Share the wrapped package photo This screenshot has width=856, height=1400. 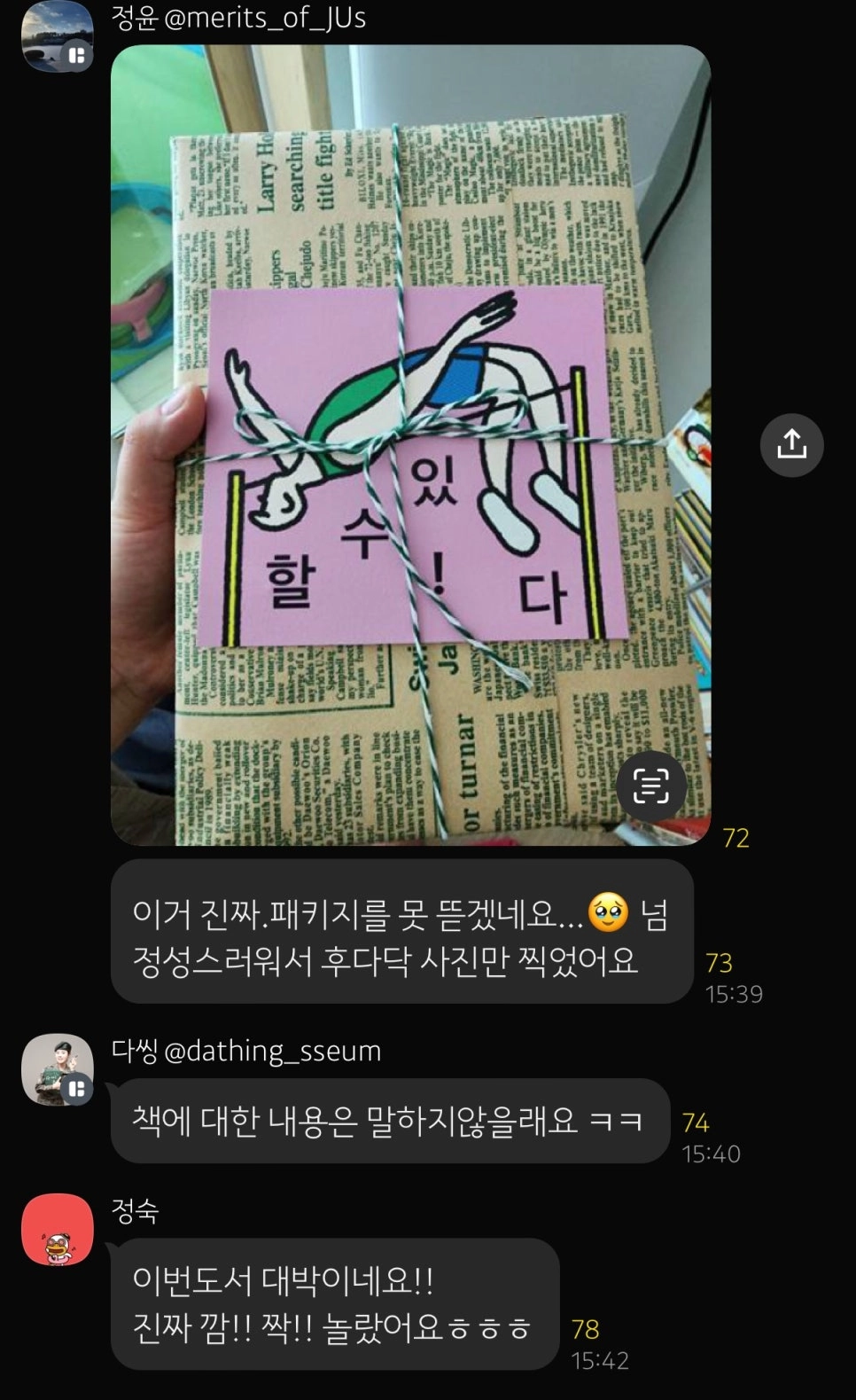791,444
